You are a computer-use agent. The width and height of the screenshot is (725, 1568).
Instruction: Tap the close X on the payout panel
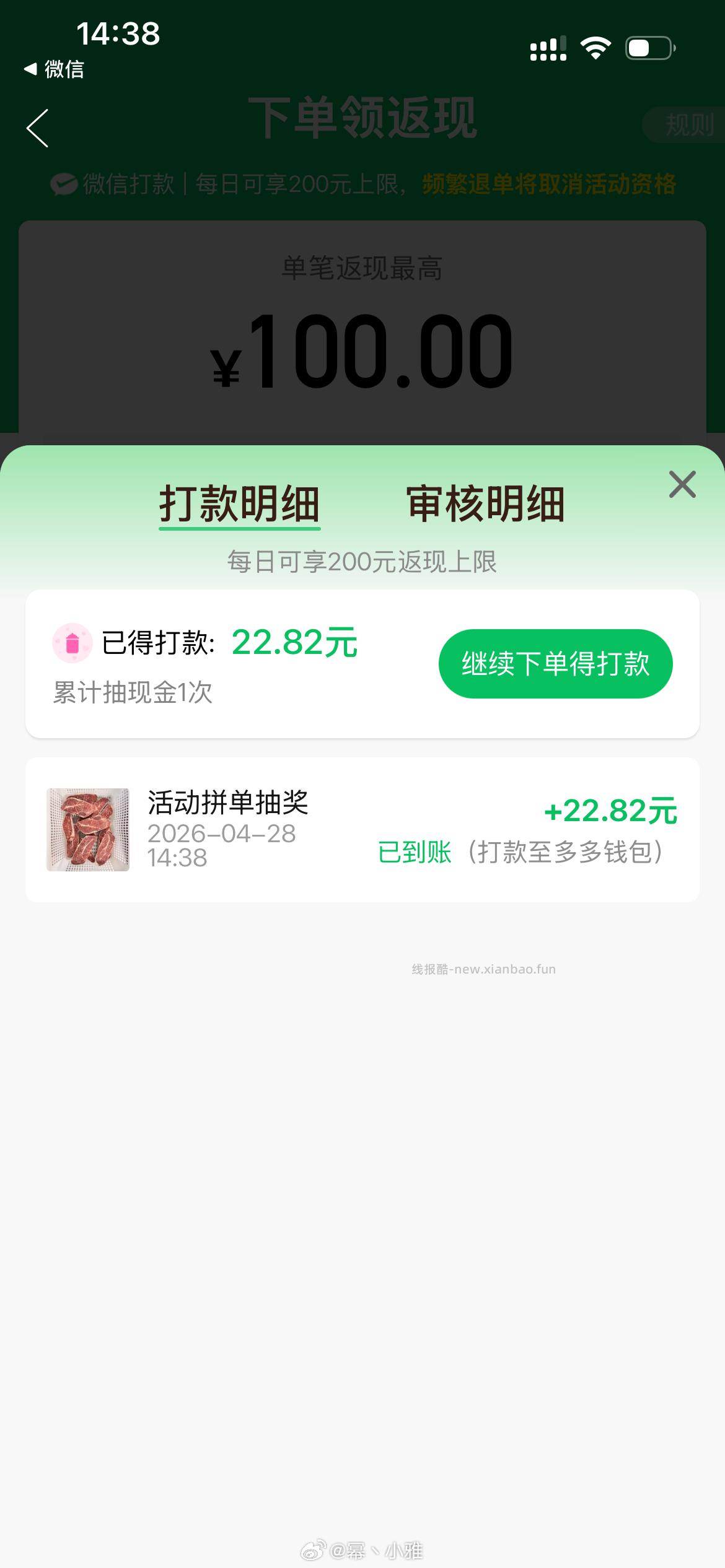682,485
